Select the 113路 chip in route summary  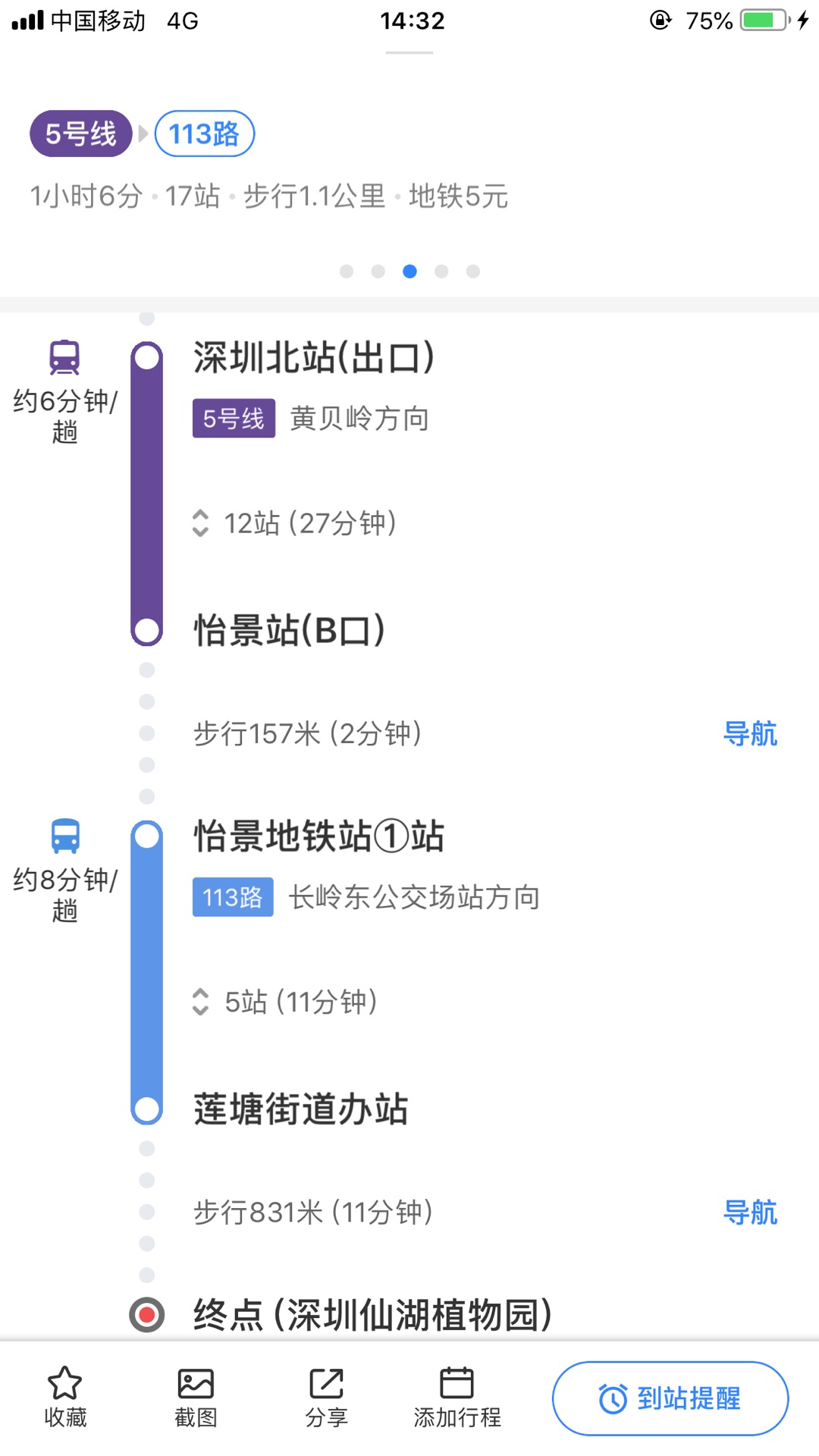click(x=205, y=134)
